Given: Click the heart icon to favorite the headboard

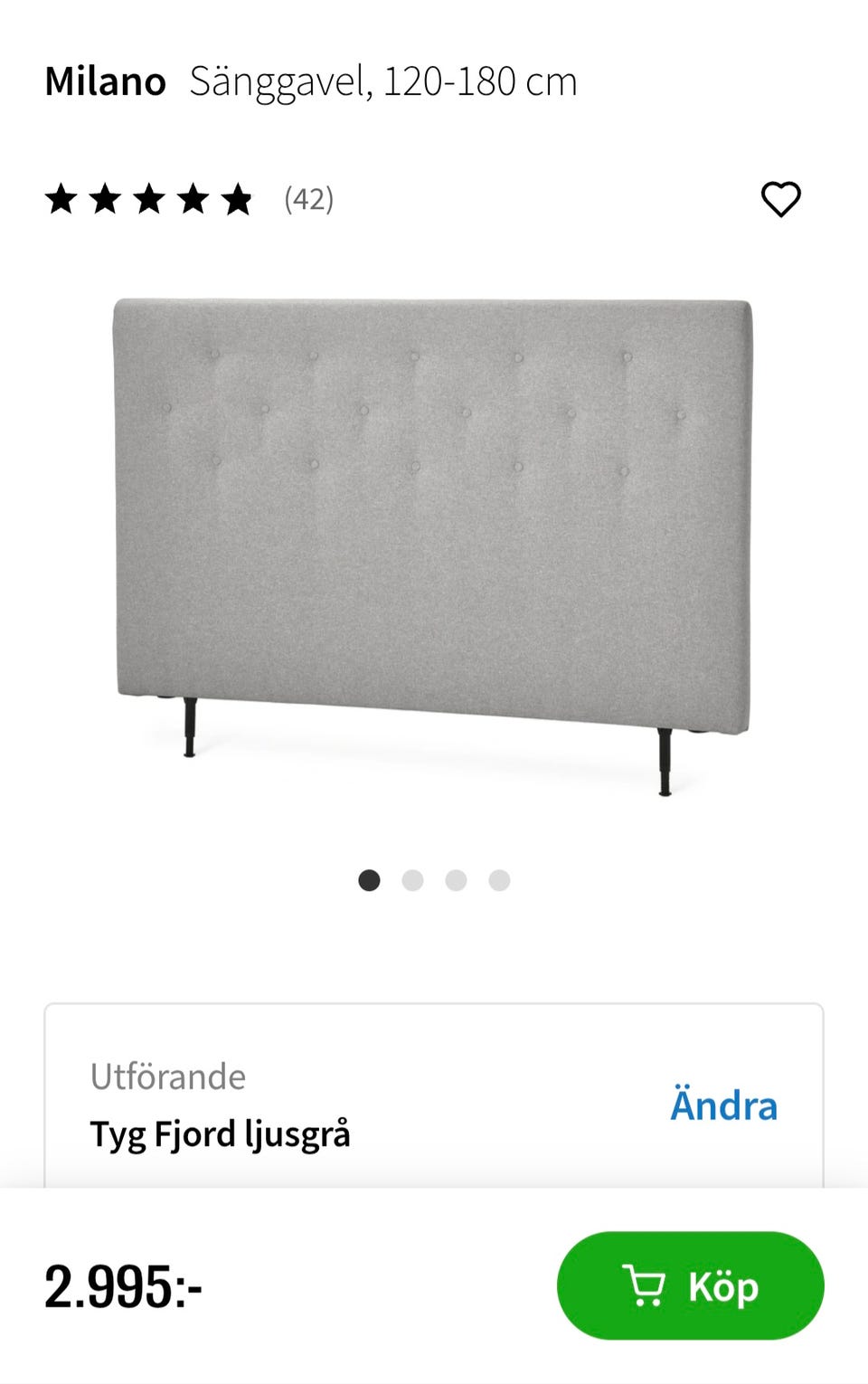Looking at the screenshot, I should click(x=780, y=198).
